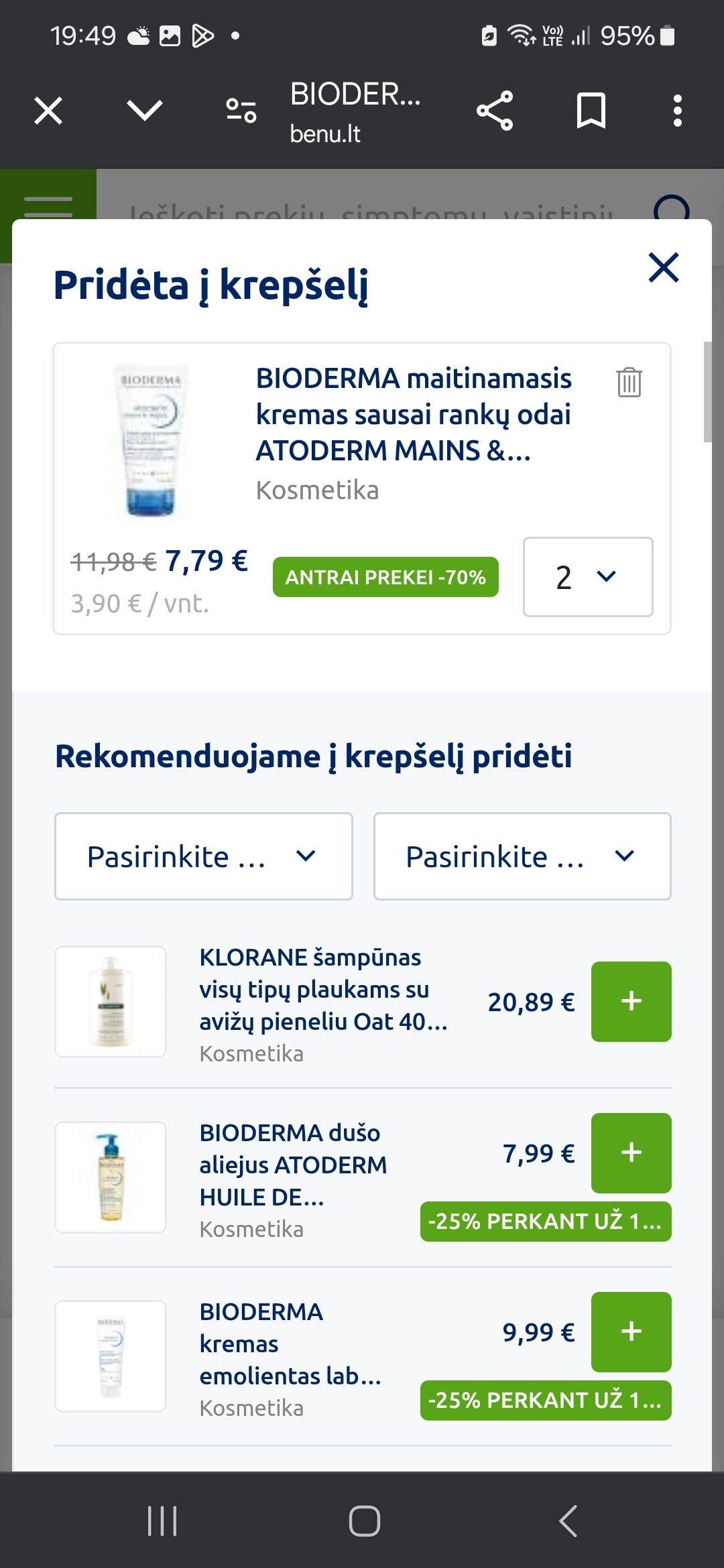This screenshot has height=1568, width=724.
Task: Open the quantity dropdown showing 2
Action: point(588,577)
